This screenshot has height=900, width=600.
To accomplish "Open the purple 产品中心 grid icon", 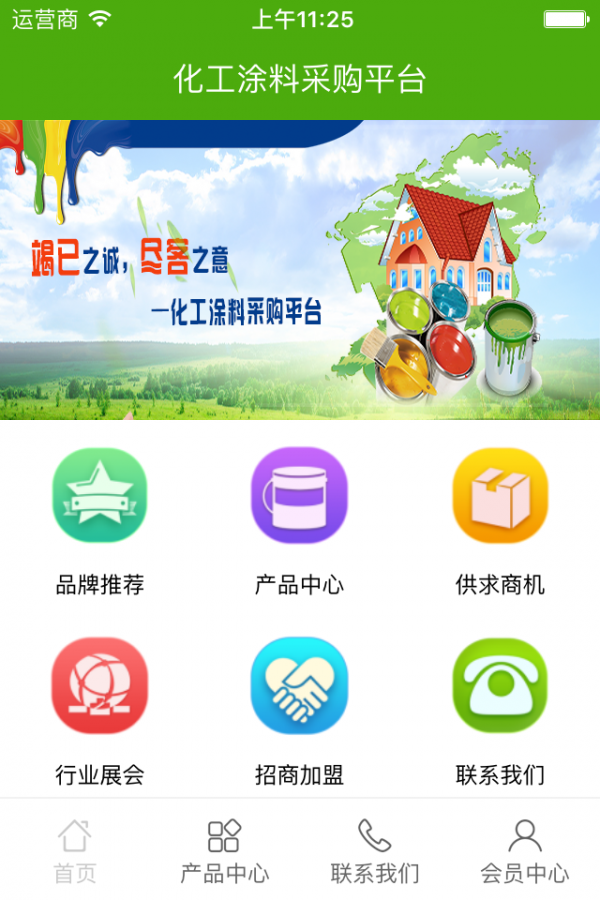I will coord(299,496).
